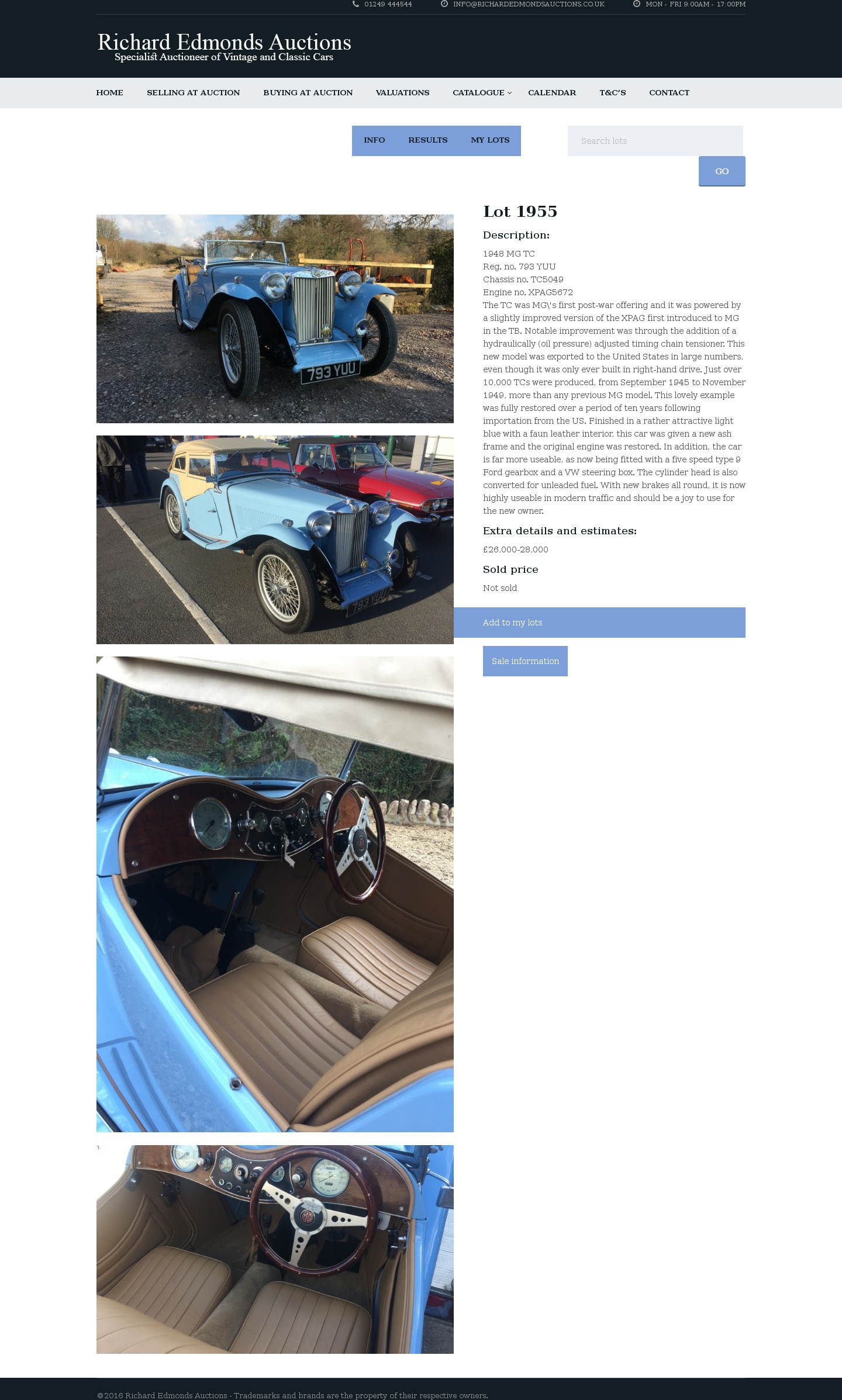View the T&C's page

[x=612, y=92]
